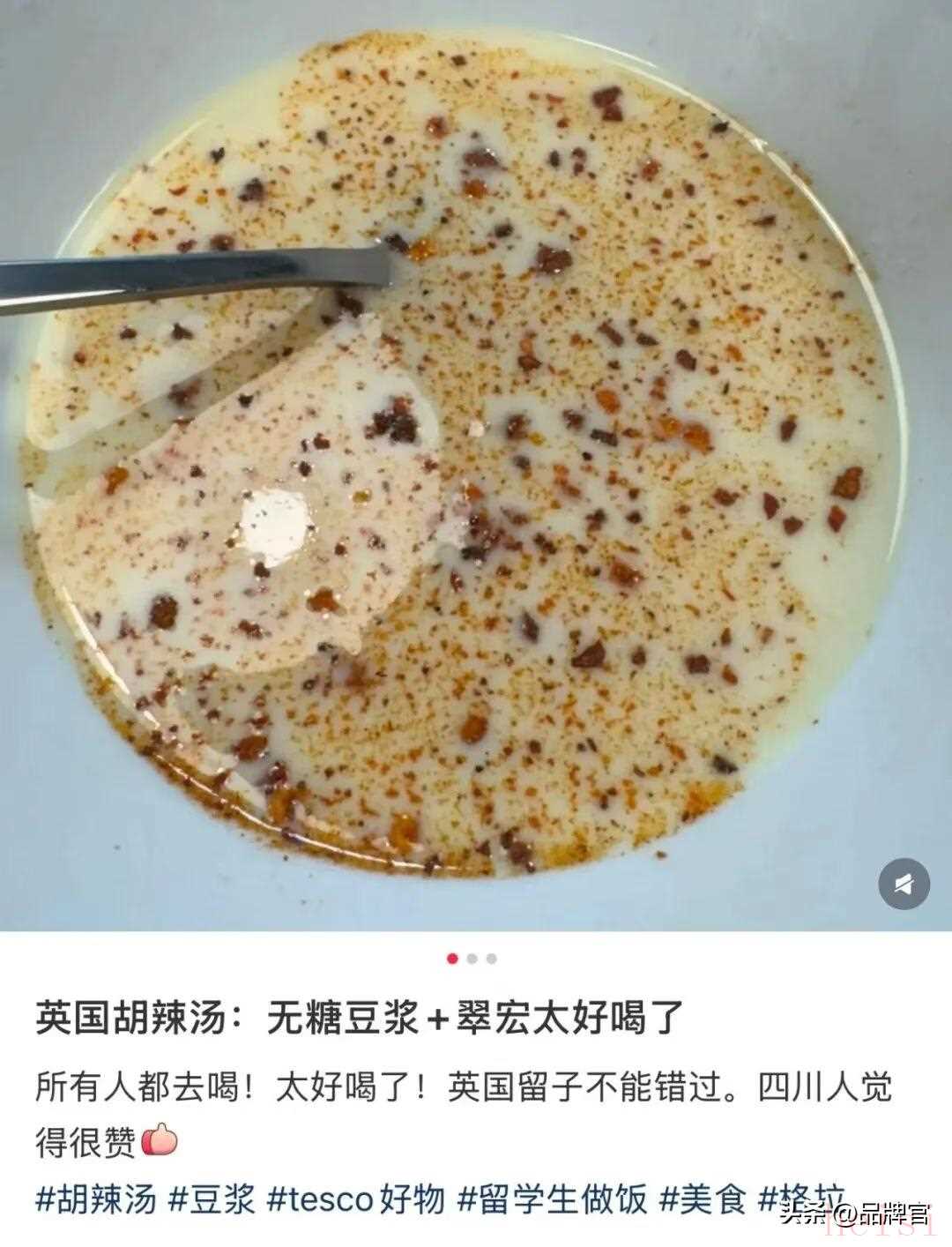Tap the image page indicator dots
This screenshot has width=952, height=1247.
(472, 959)
